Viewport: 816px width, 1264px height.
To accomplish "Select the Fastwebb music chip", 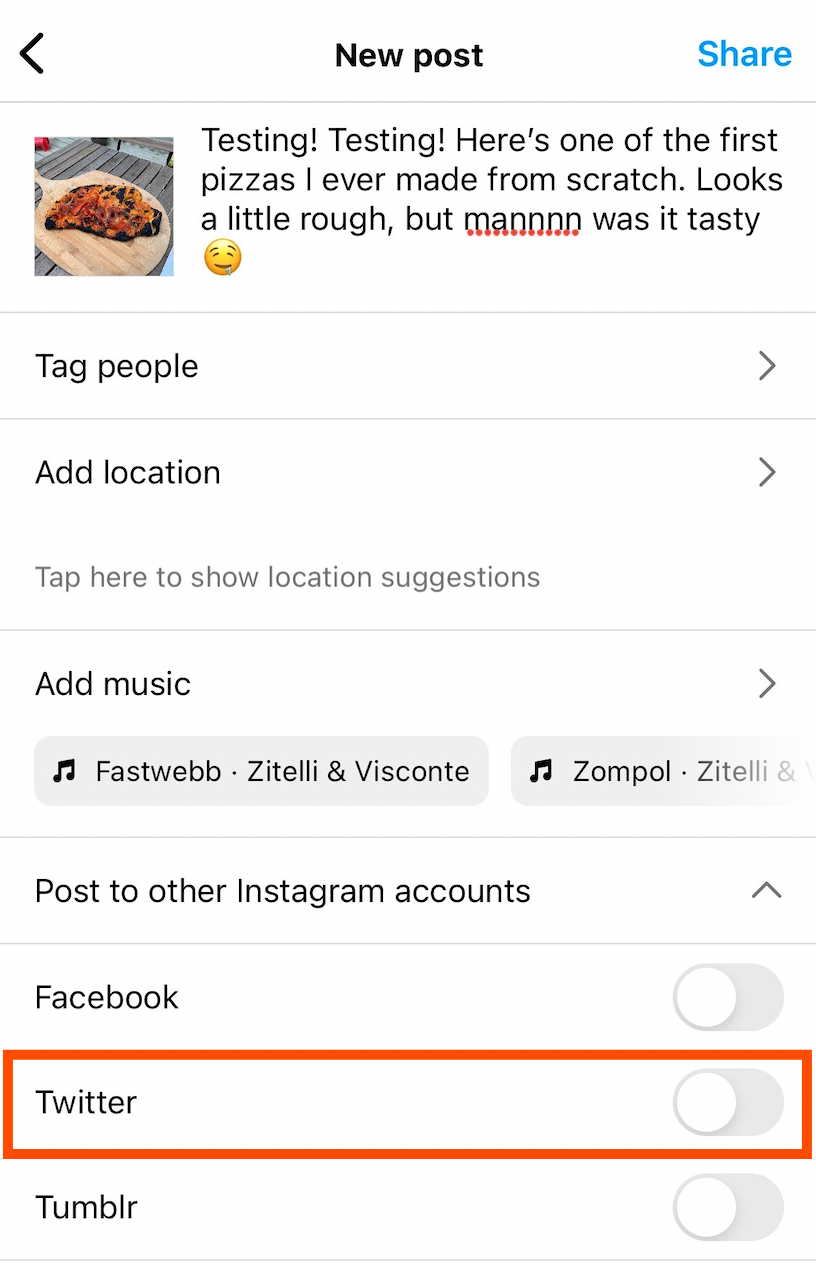I will (262, 771).
